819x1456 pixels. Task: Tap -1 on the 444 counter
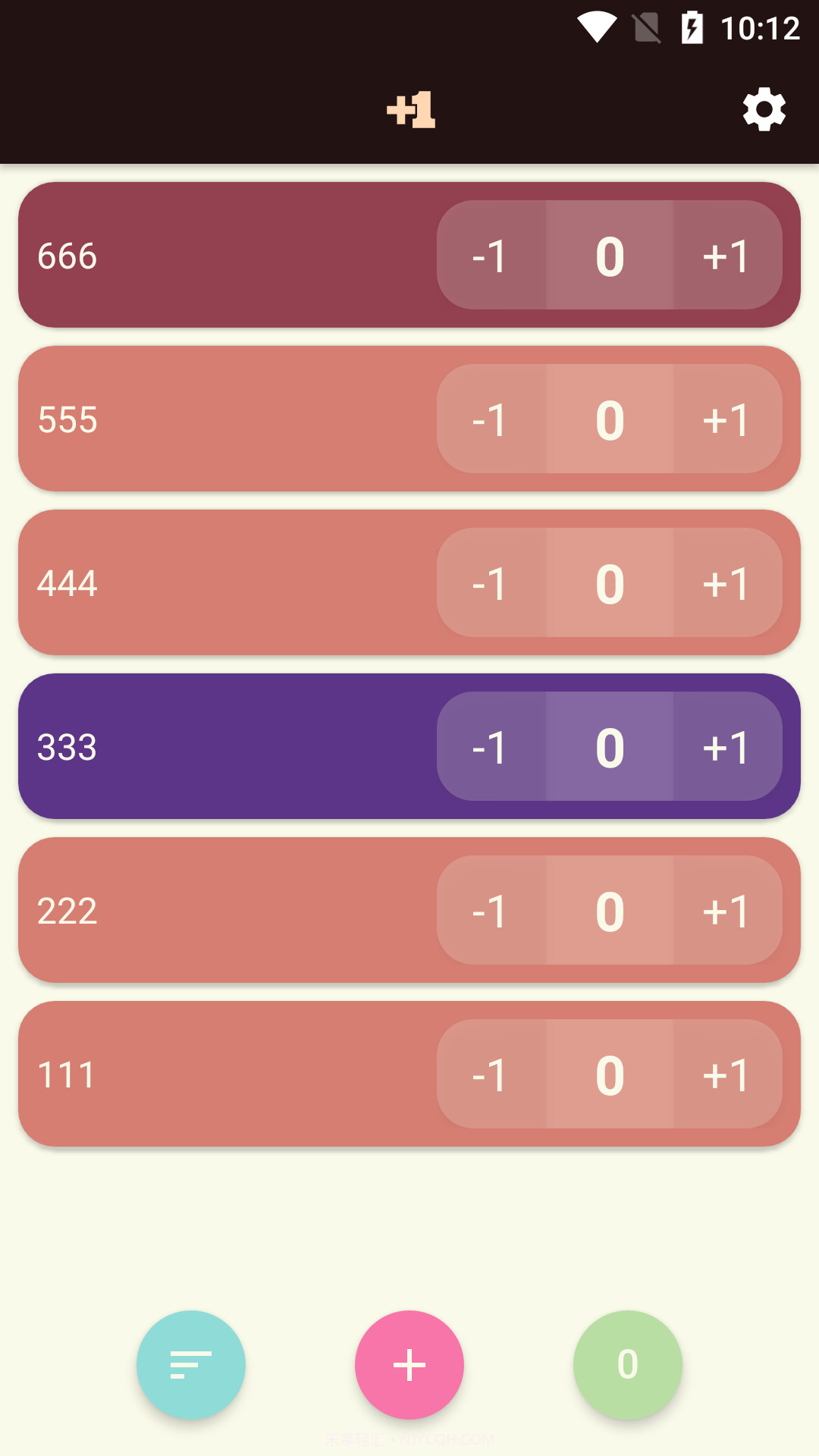pyautogui.click(x=491, y=583)
